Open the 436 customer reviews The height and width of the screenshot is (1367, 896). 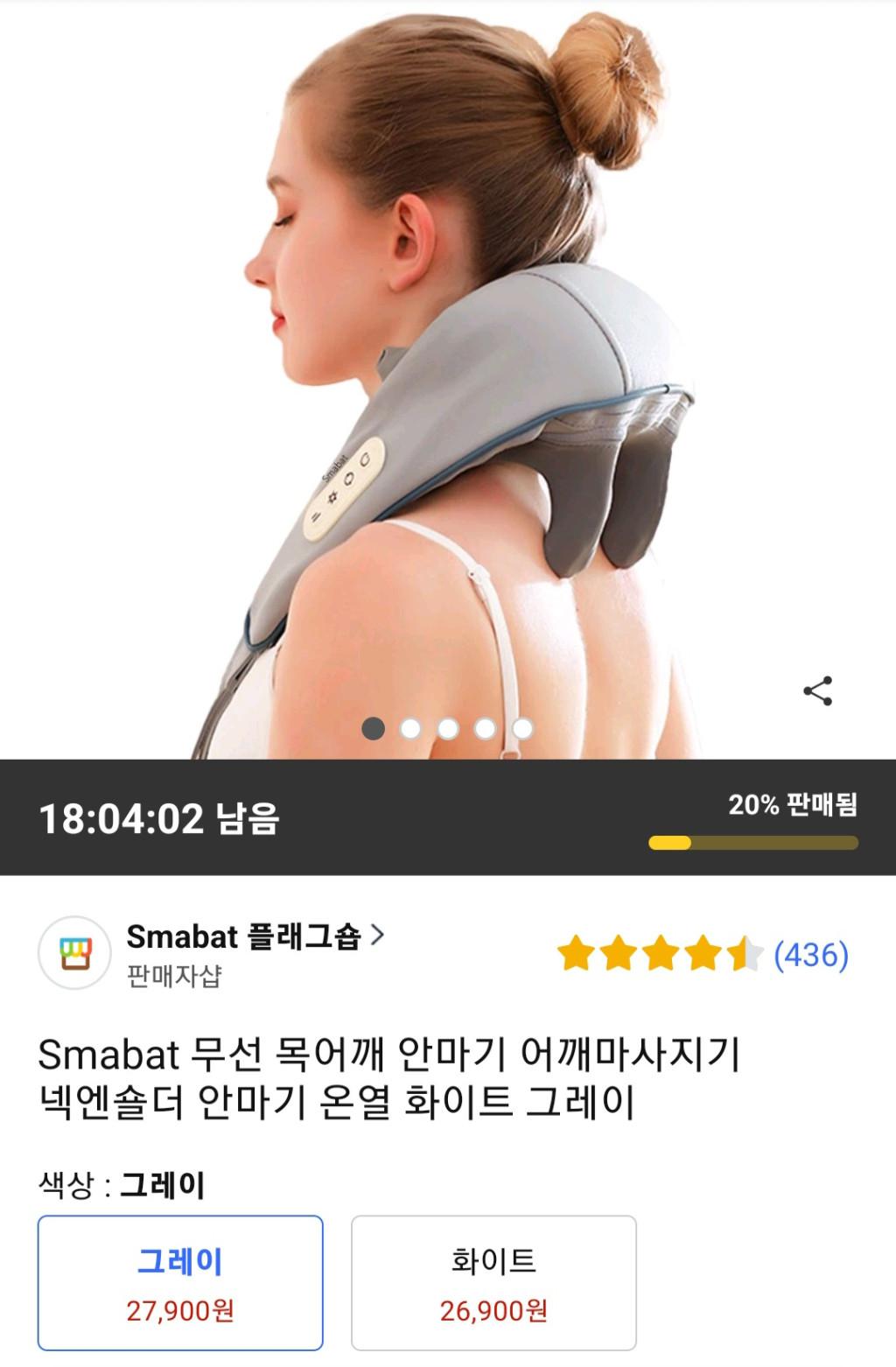(x=810, y=955)
